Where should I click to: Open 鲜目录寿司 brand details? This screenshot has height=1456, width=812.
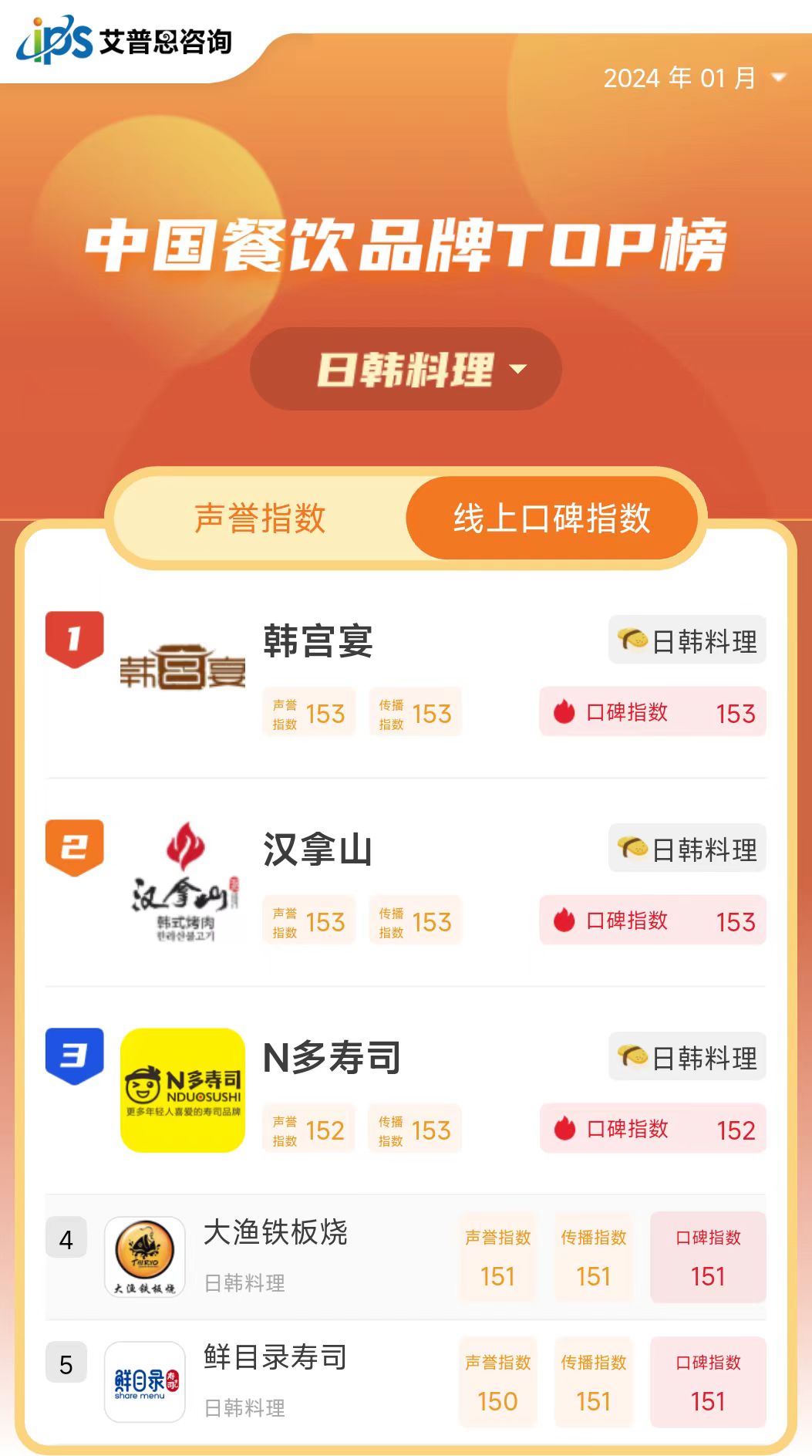406,1382
